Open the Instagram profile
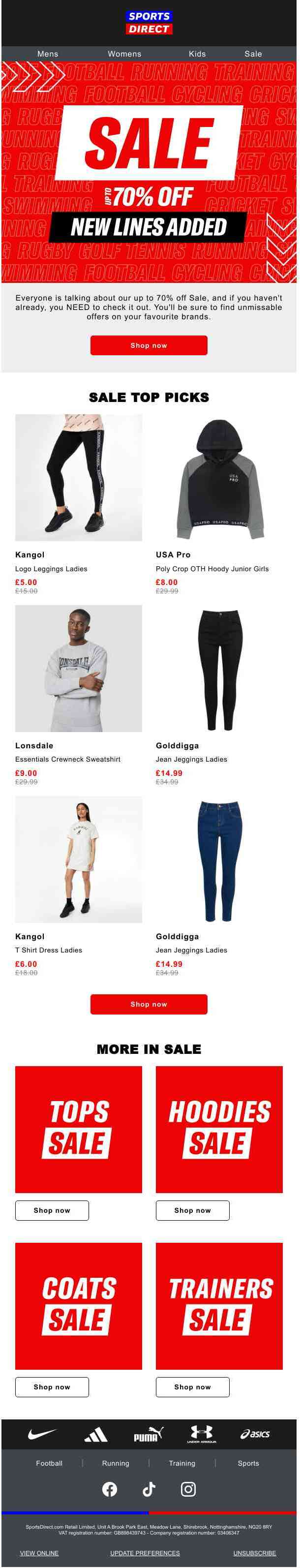Image resolution: width=300 pixels, height=1568 pixels. click(x=189, y=1489)
